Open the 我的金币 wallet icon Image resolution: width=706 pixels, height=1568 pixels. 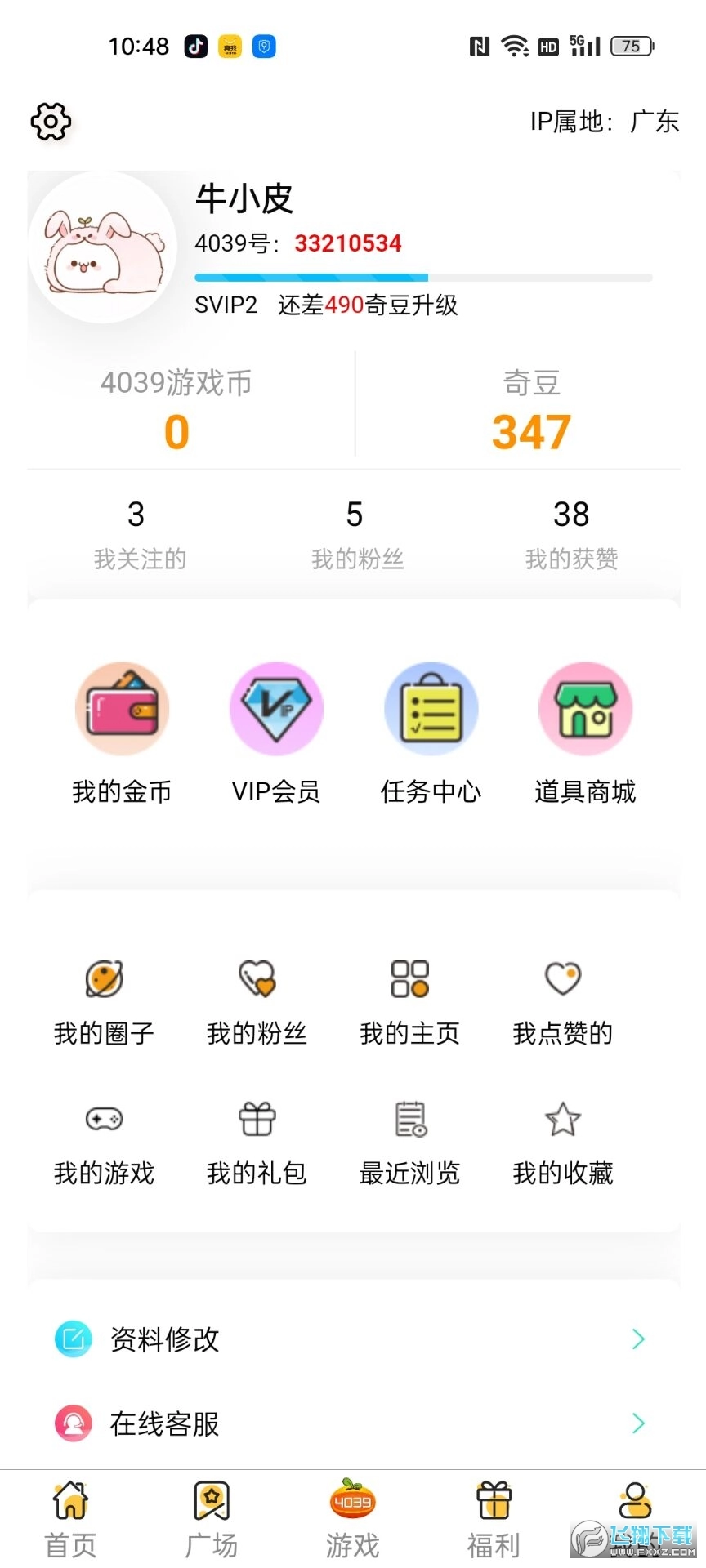[x=122, y=708]
